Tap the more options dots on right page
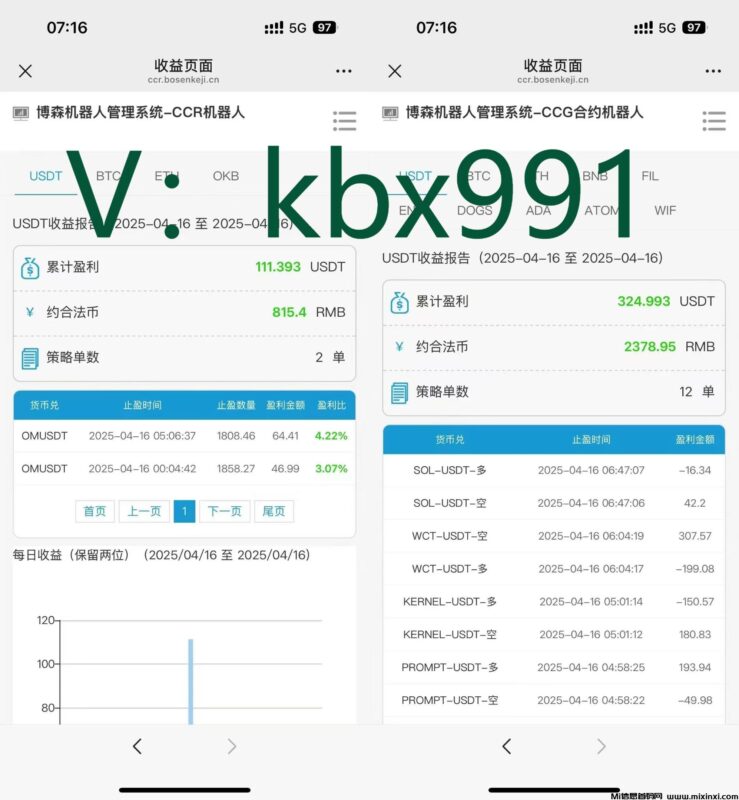This screenshot has height=800, width=739. pyautogui.click(x=714, y=70)
